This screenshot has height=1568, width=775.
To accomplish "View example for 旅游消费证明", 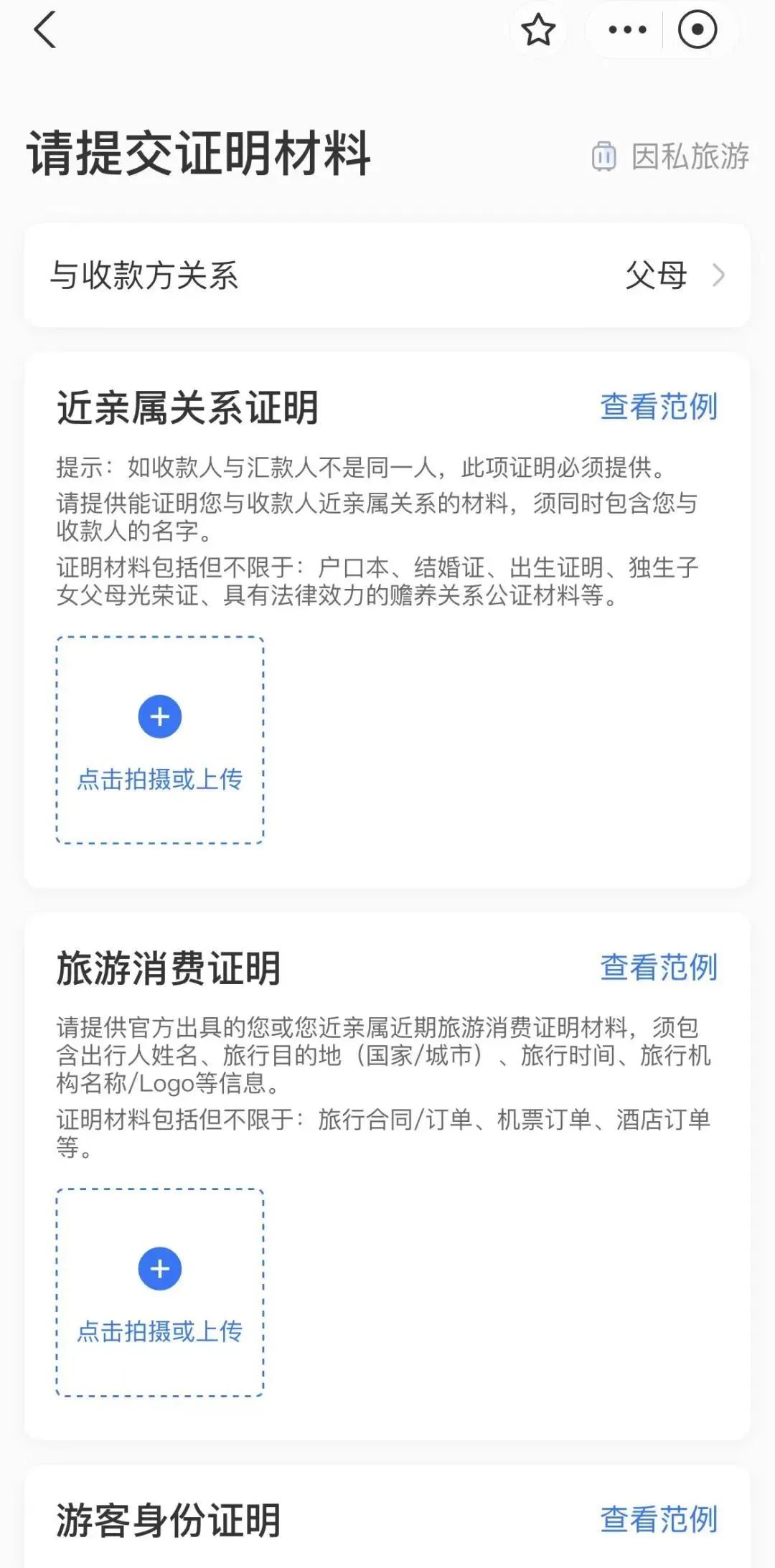I will (659, 967).
